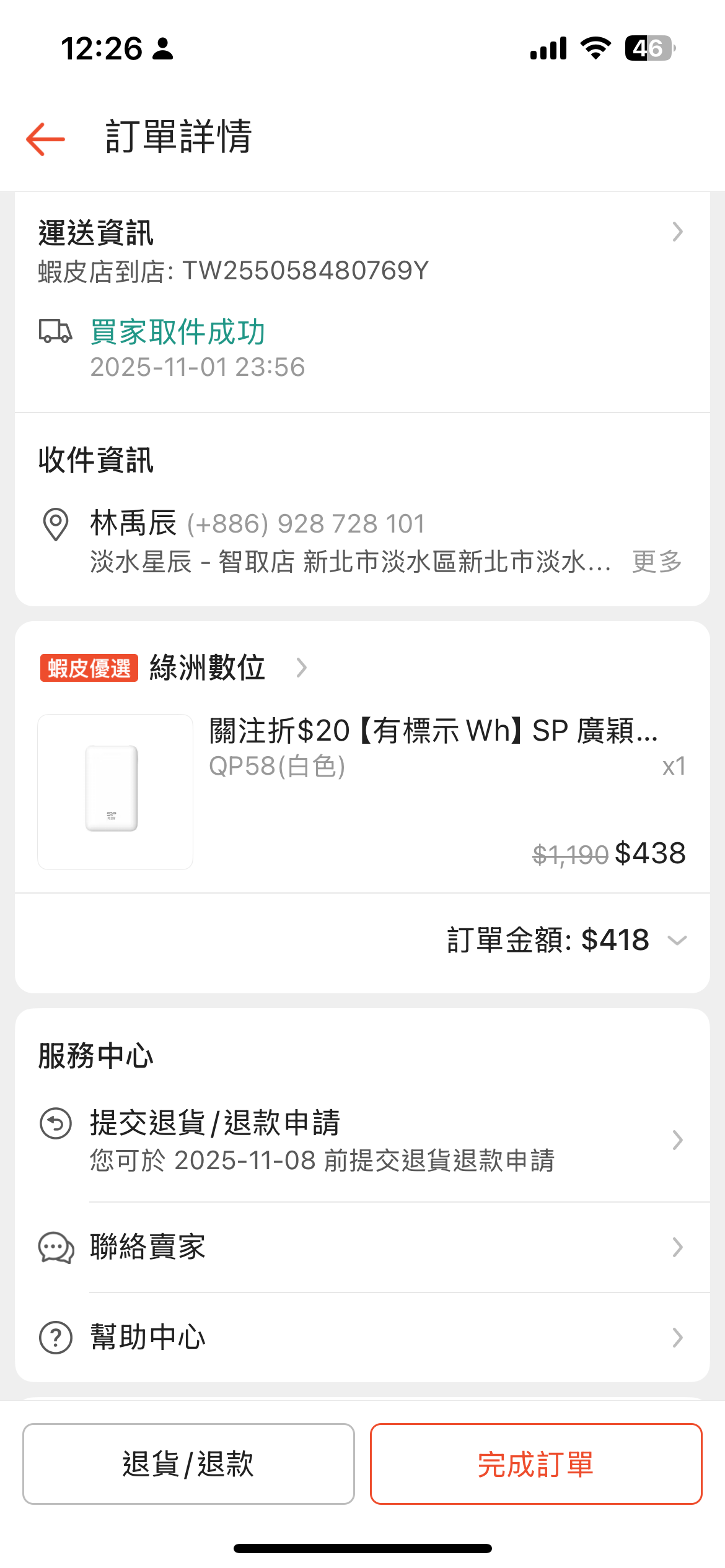Tap the 退貨/退款 button

(x=188, y=1464)
